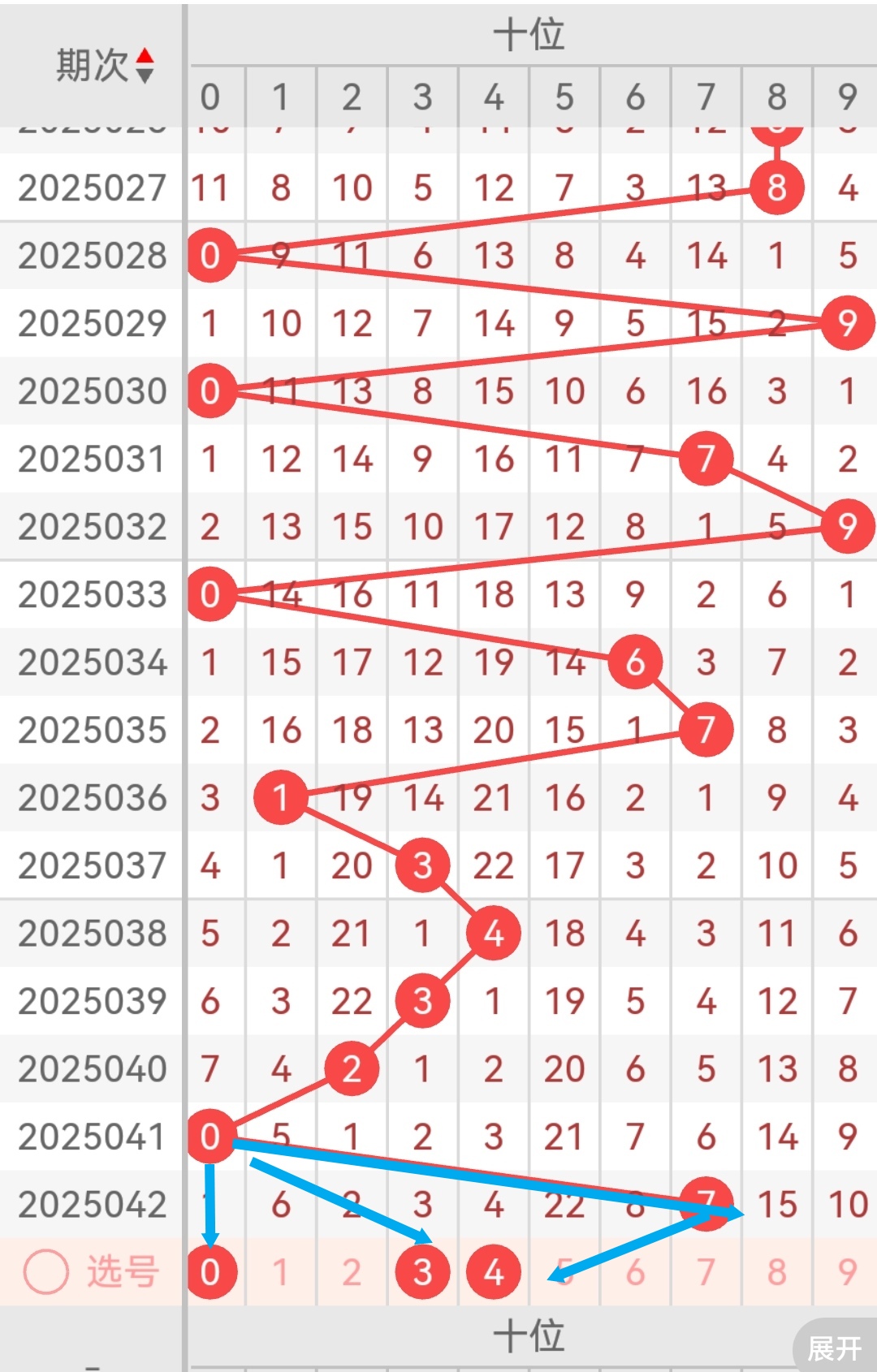This screenshot has width=877, height=1372.
Task: Click the red circled "3" marker in row 2025037
Action: point(422,865)
